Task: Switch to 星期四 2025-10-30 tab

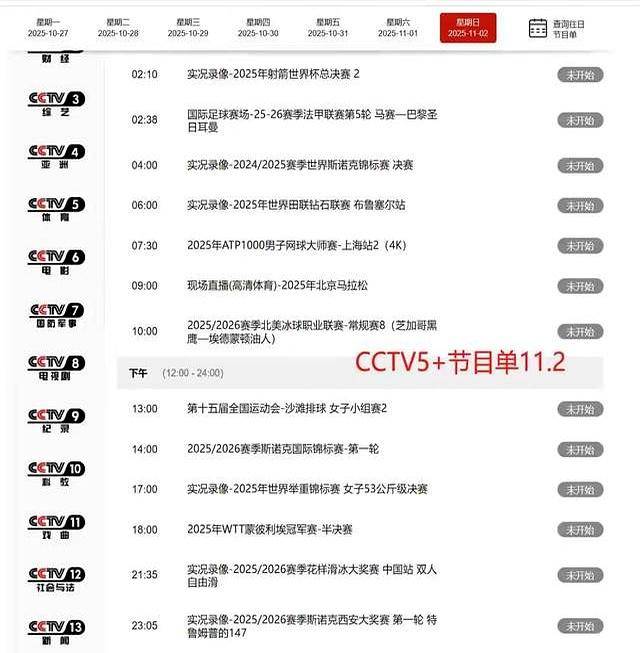Action: (258, 27)
